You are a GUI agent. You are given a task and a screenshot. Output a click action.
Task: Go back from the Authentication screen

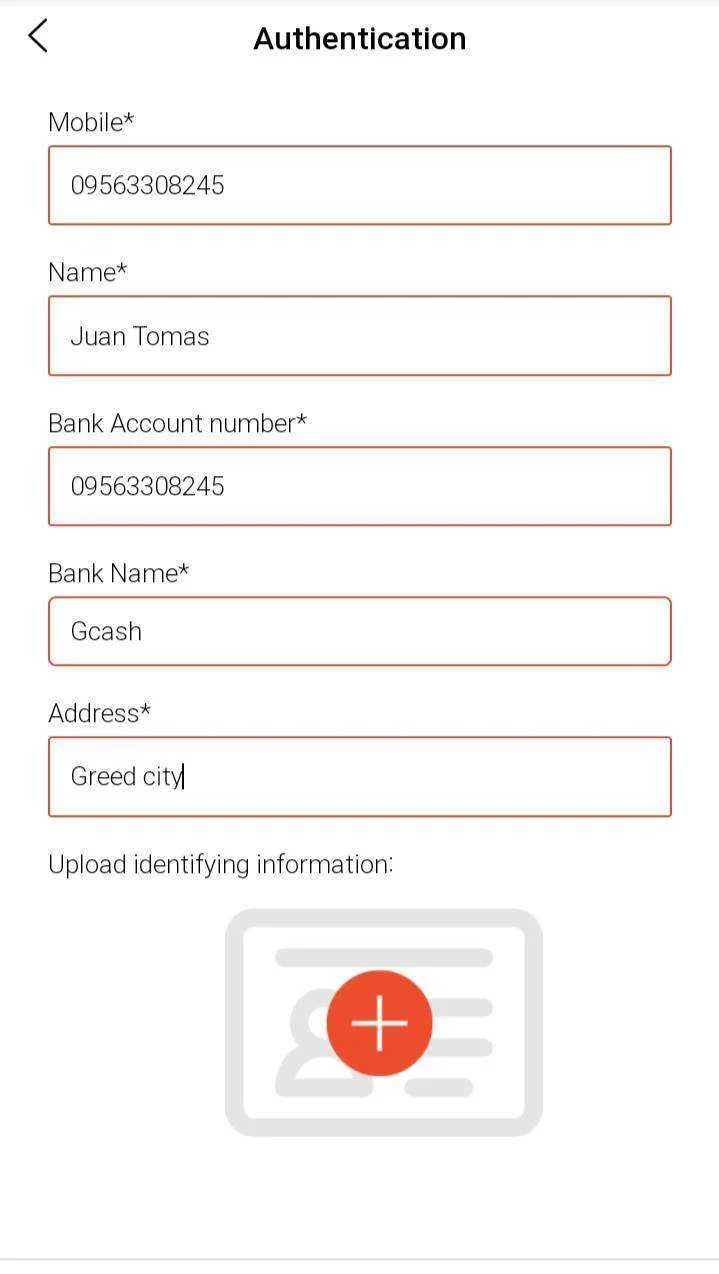[x=38, y=37]
